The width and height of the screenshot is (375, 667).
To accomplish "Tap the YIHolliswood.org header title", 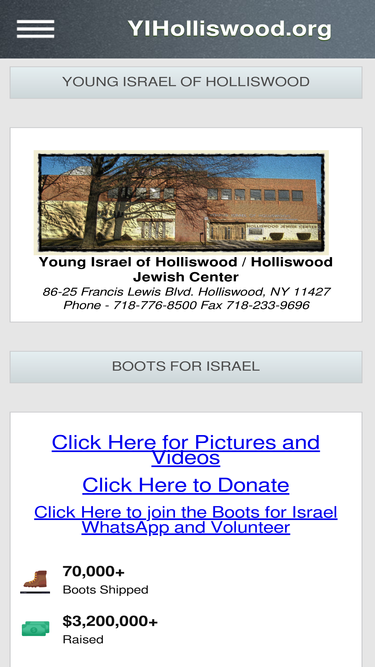I will click(229, 29).
